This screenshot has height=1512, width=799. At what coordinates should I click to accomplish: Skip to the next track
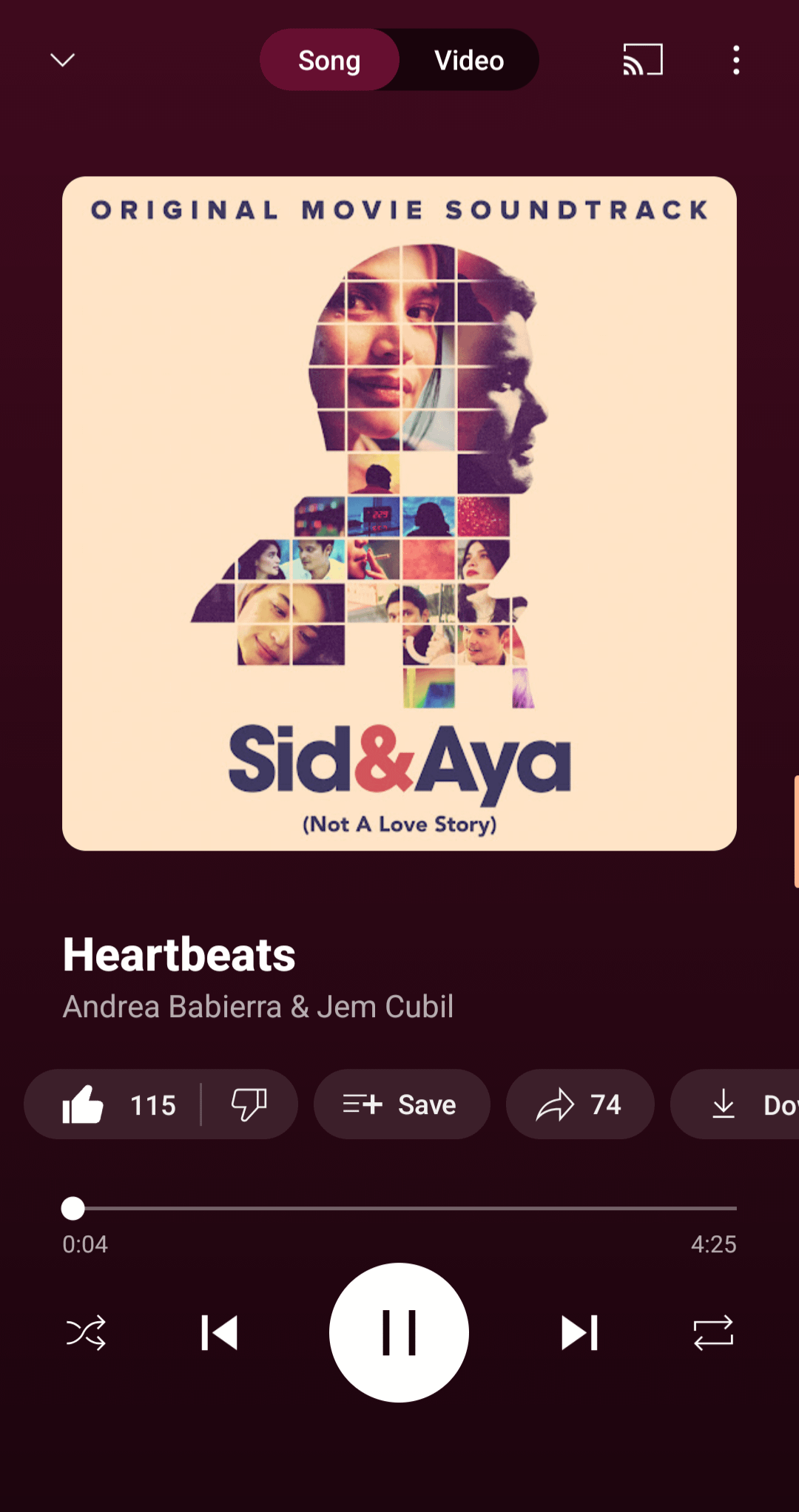(x=579, y=1333)
